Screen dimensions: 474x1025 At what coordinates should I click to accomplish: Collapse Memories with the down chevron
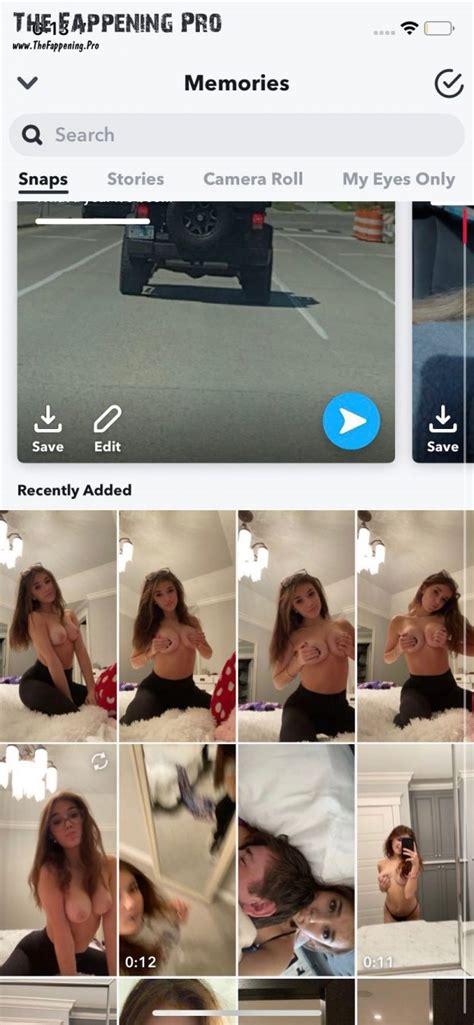27,84
